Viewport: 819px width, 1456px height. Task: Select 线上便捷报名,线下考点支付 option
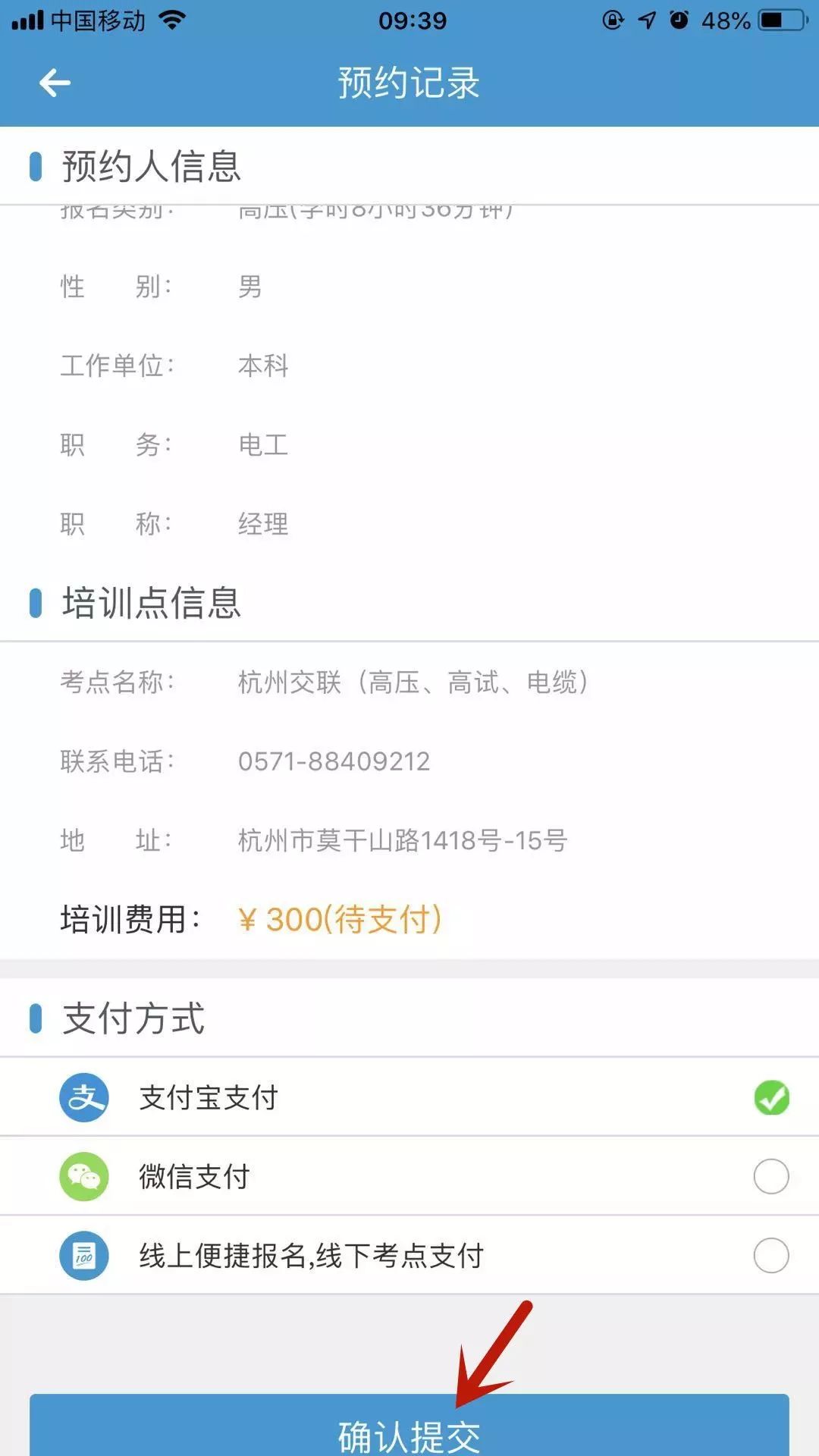409,1255
